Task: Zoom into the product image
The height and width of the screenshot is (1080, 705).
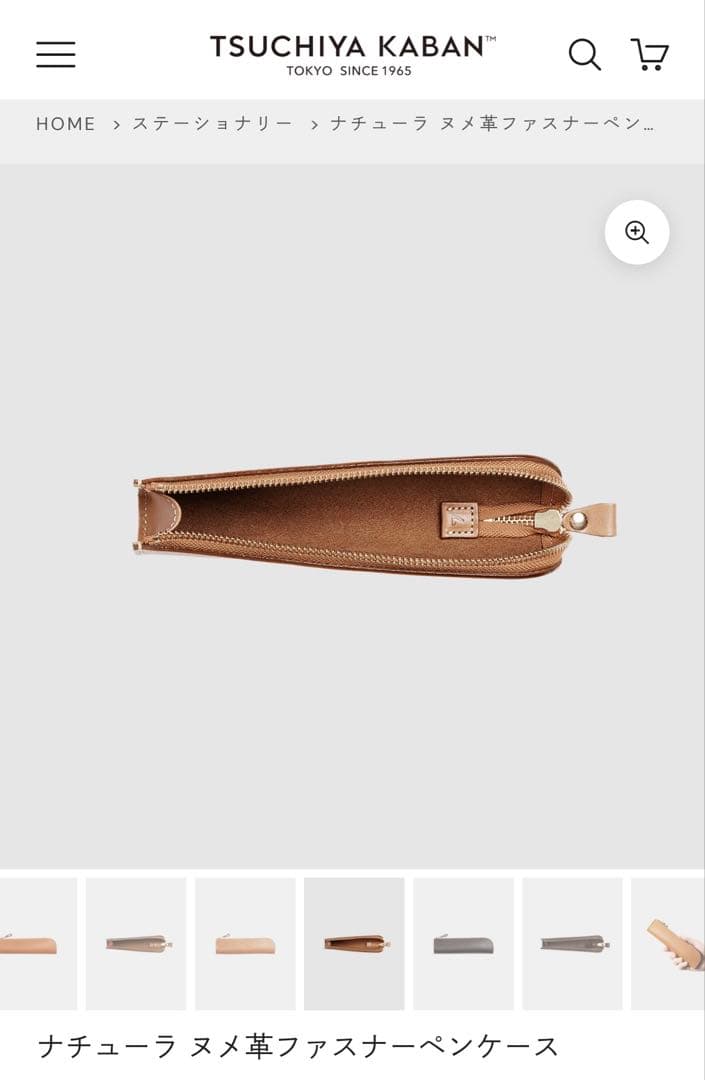Action: pos(637,232)
